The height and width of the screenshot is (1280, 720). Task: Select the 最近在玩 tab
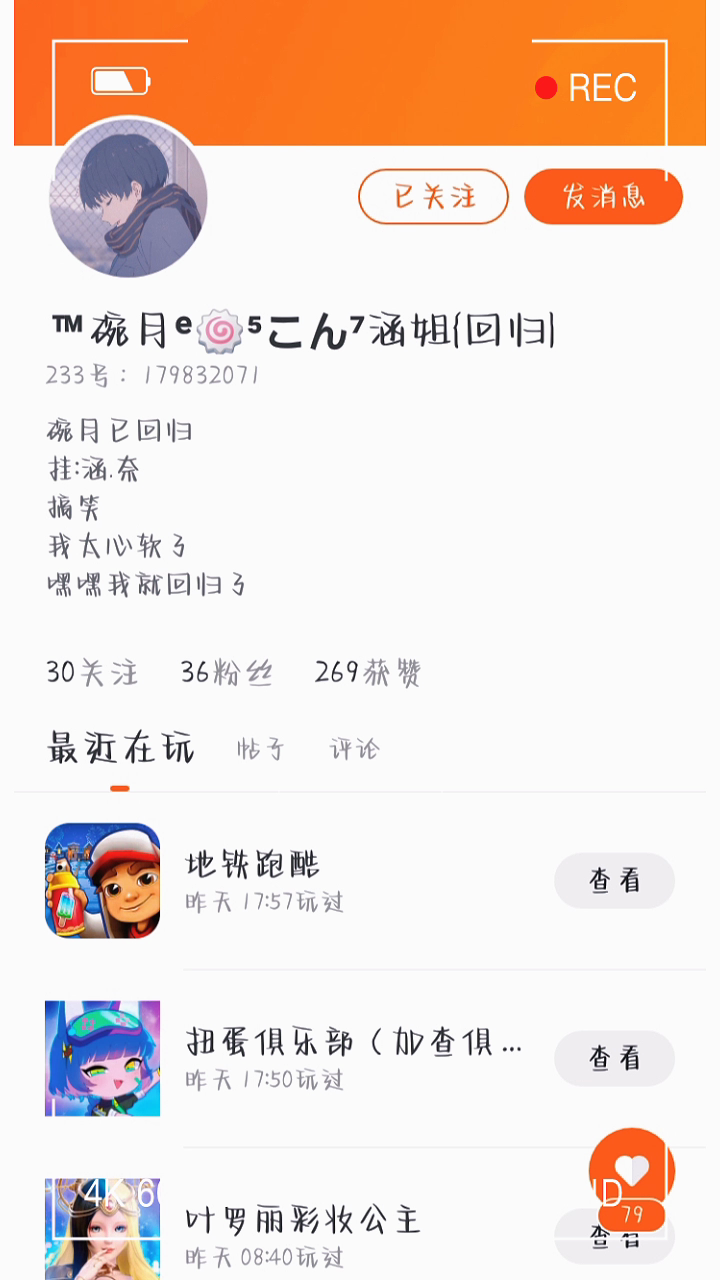click(x=120, y=749)
